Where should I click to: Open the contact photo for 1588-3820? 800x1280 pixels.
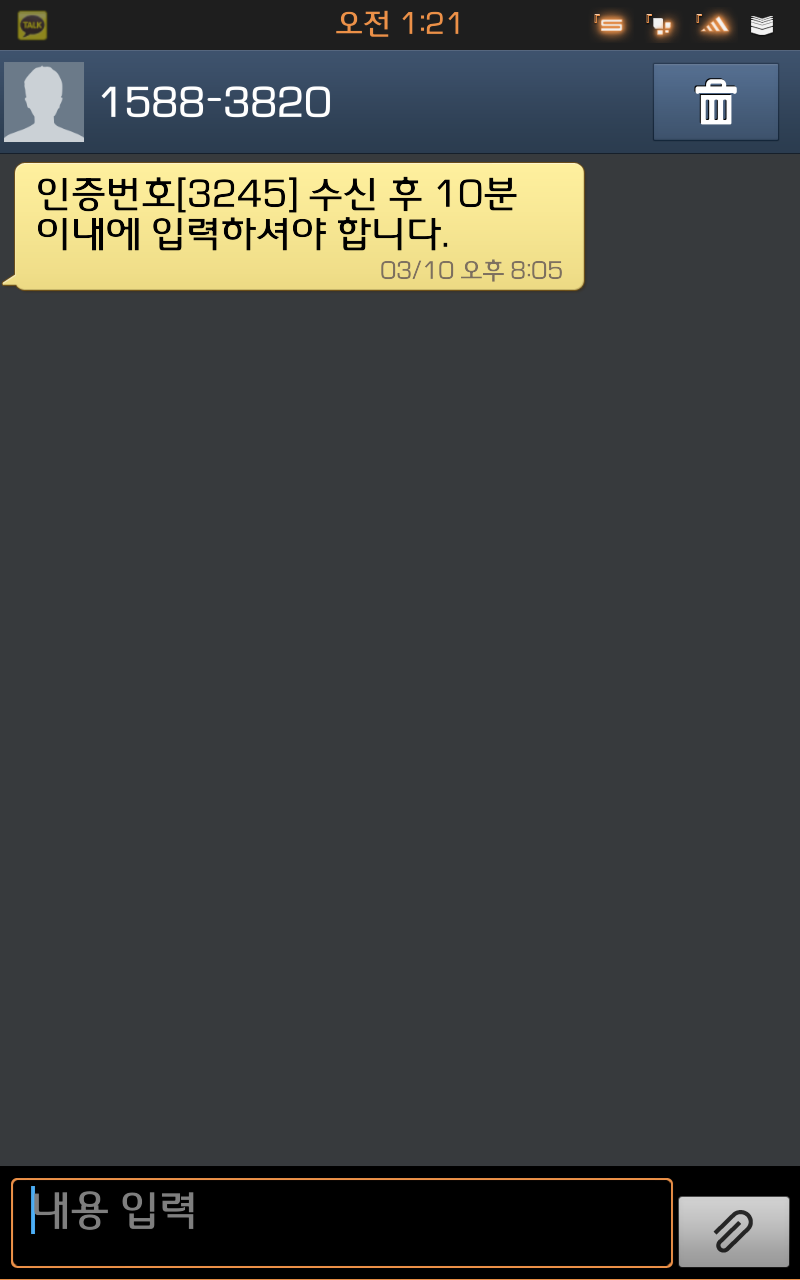44,102
